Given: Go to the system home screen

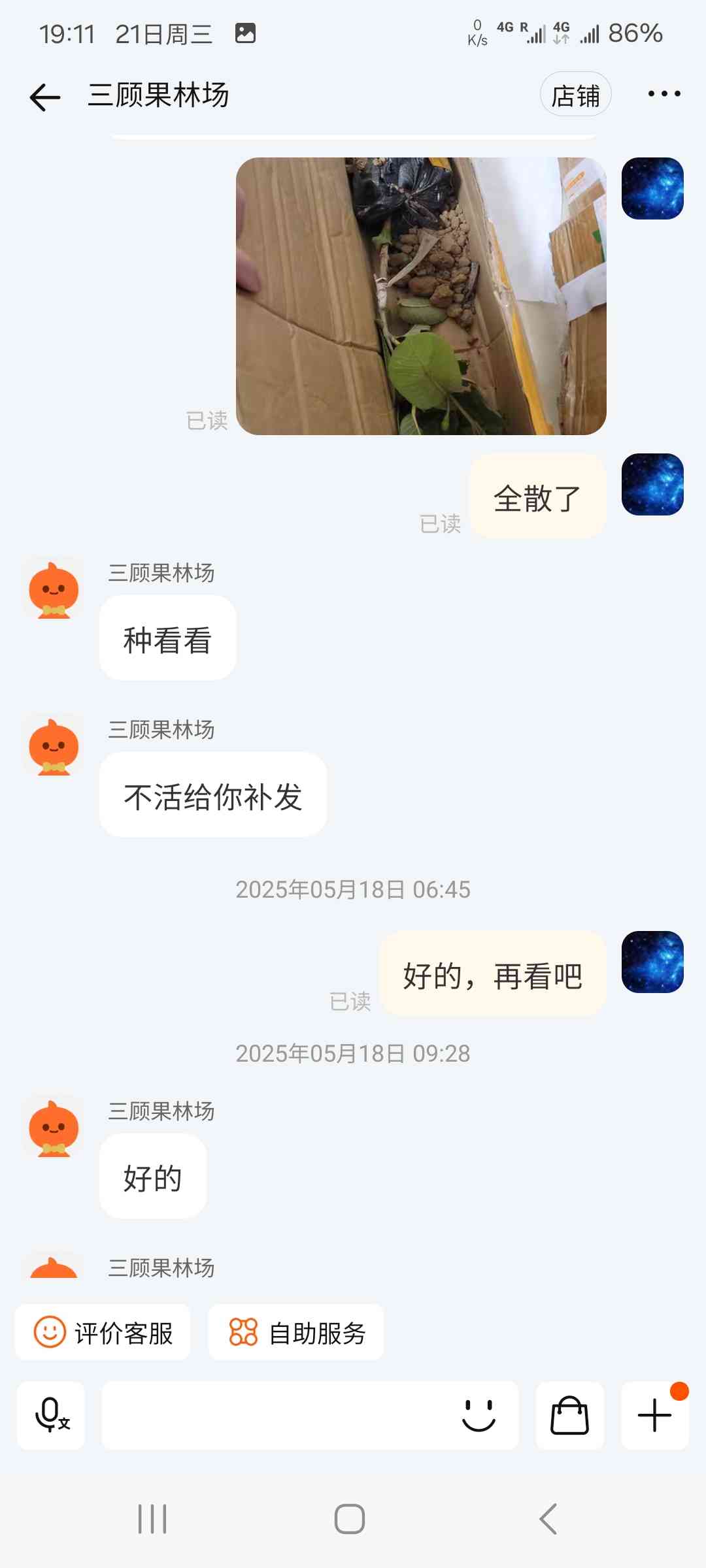Looking at the screenshot, I should click(350, 1518).
